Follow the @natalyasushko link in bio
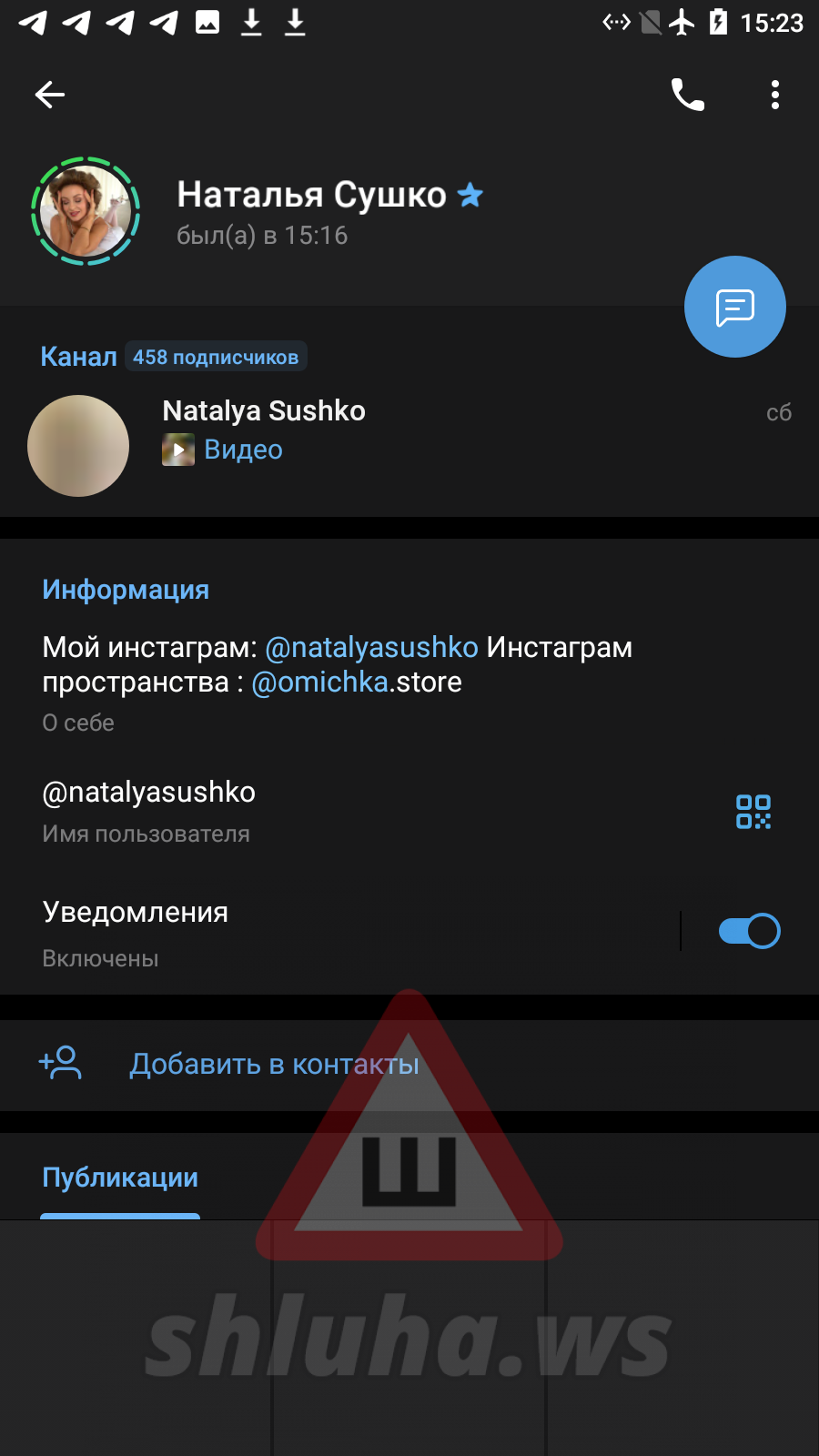 point(371,647)
